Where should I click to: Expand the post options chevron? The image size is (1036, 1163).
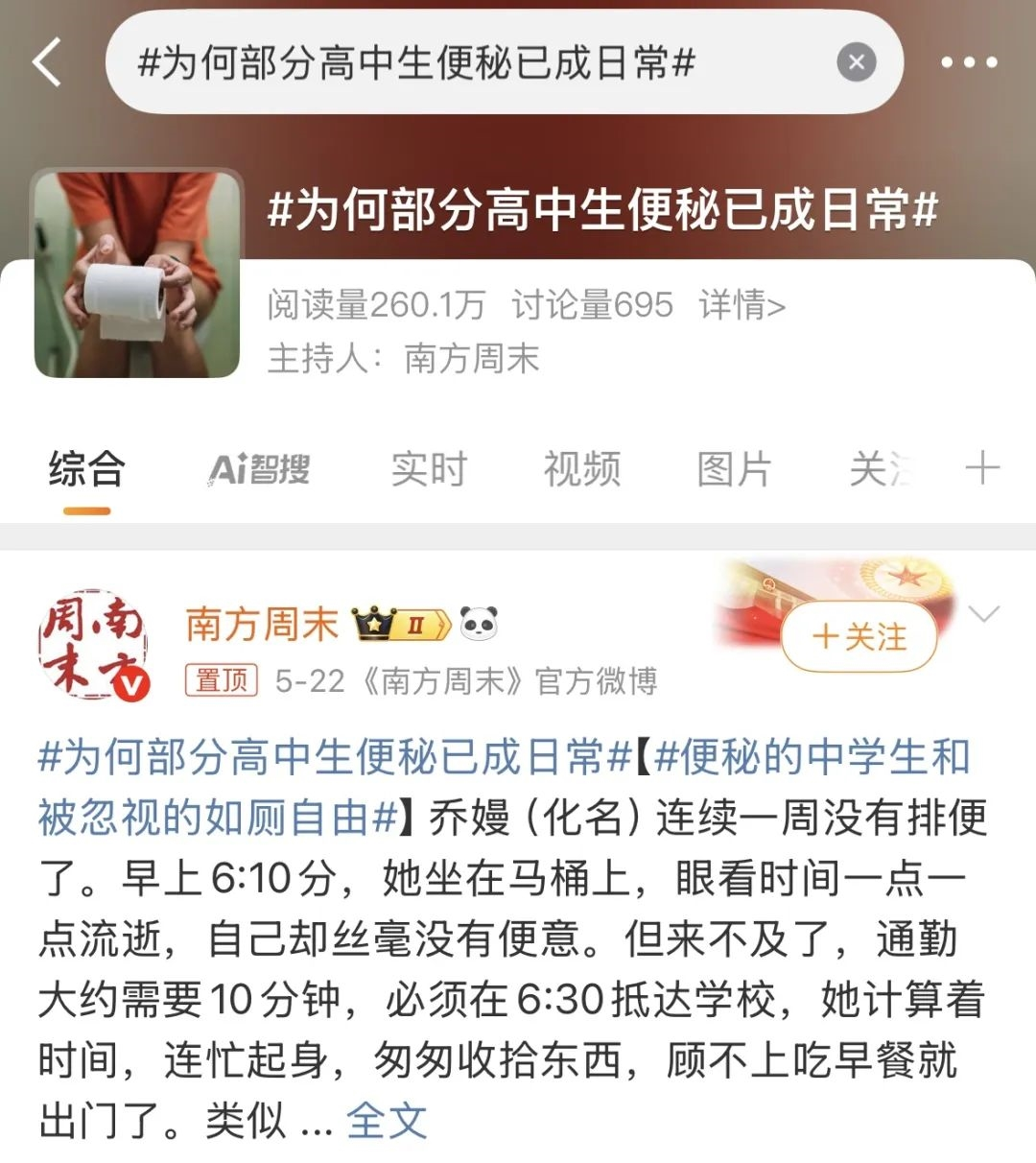(x=984, y=614)
